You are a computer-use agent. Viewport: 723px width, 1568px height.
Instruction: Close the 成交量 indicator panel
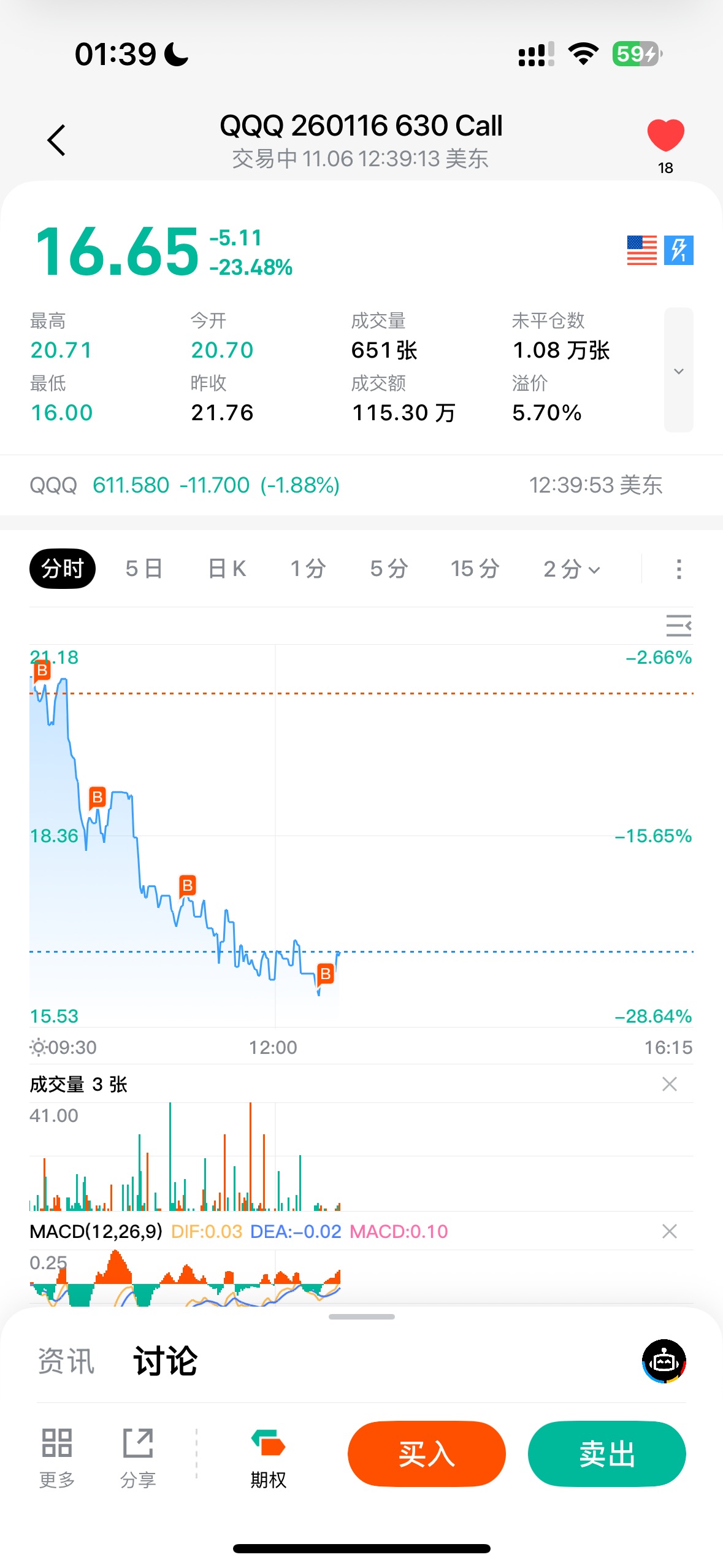pos(670,1084)
